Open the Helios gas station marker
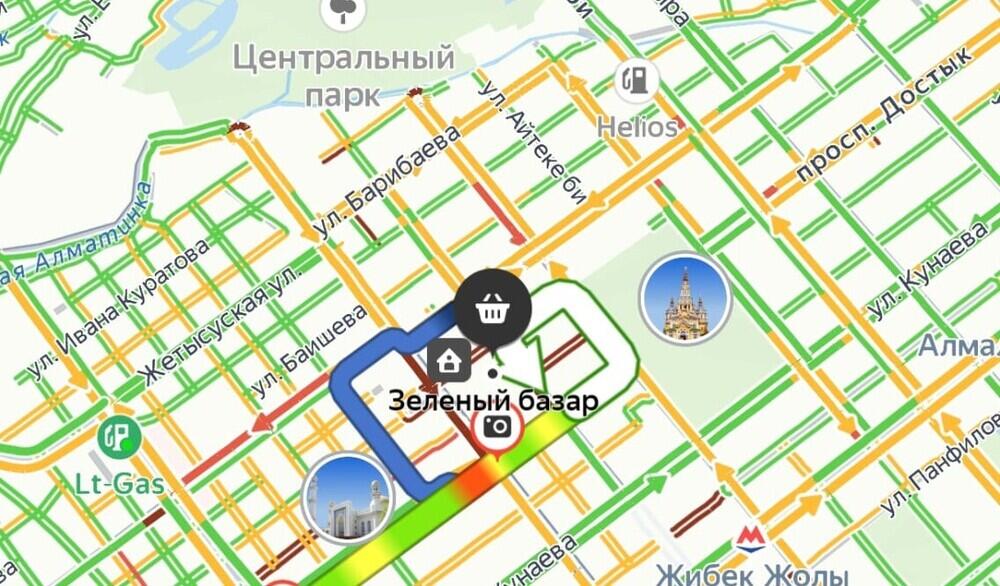 (636, 83)
